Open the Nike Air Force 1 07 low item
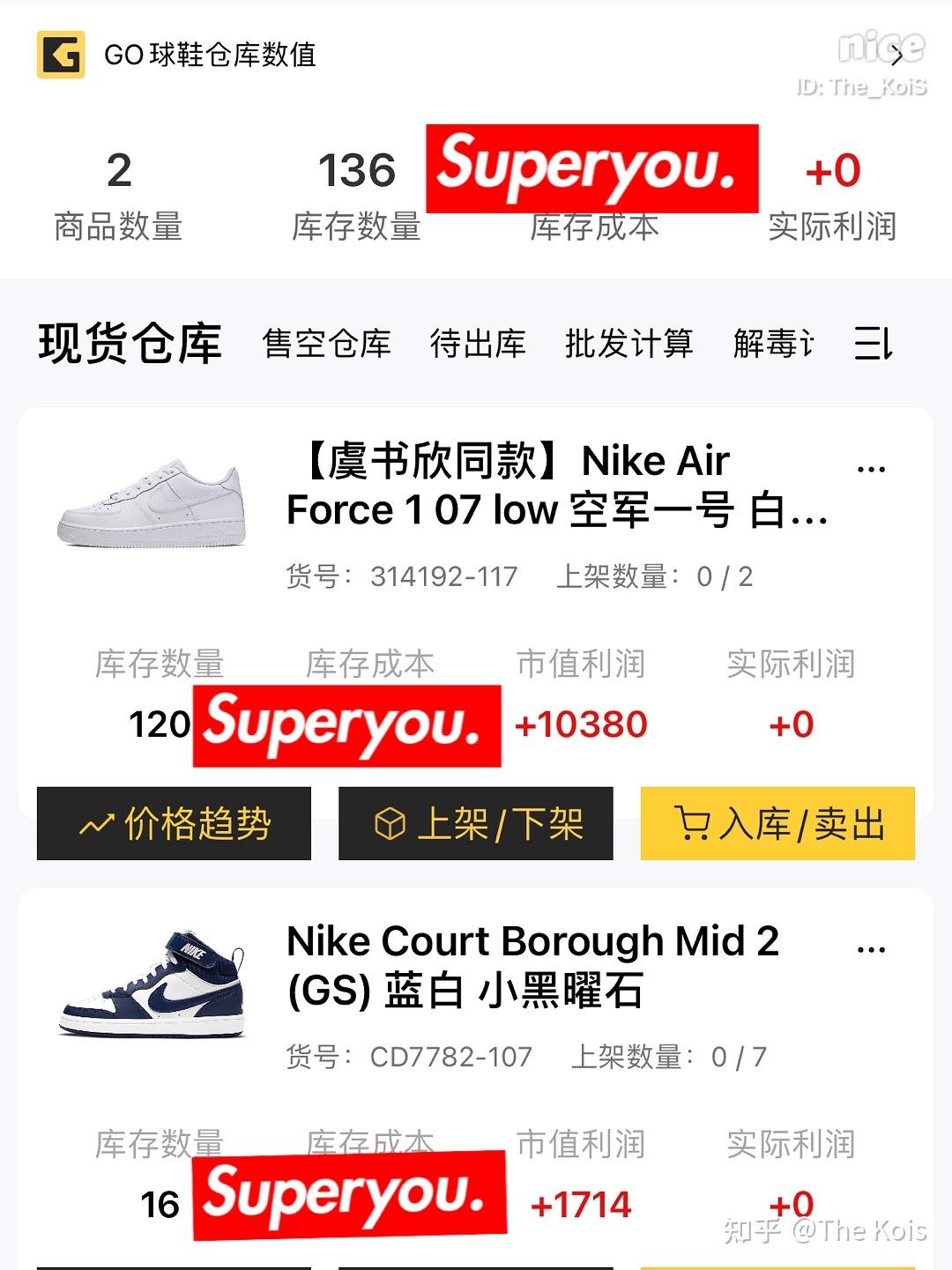This screenshot has height=1270, width=952. [557, 486]
